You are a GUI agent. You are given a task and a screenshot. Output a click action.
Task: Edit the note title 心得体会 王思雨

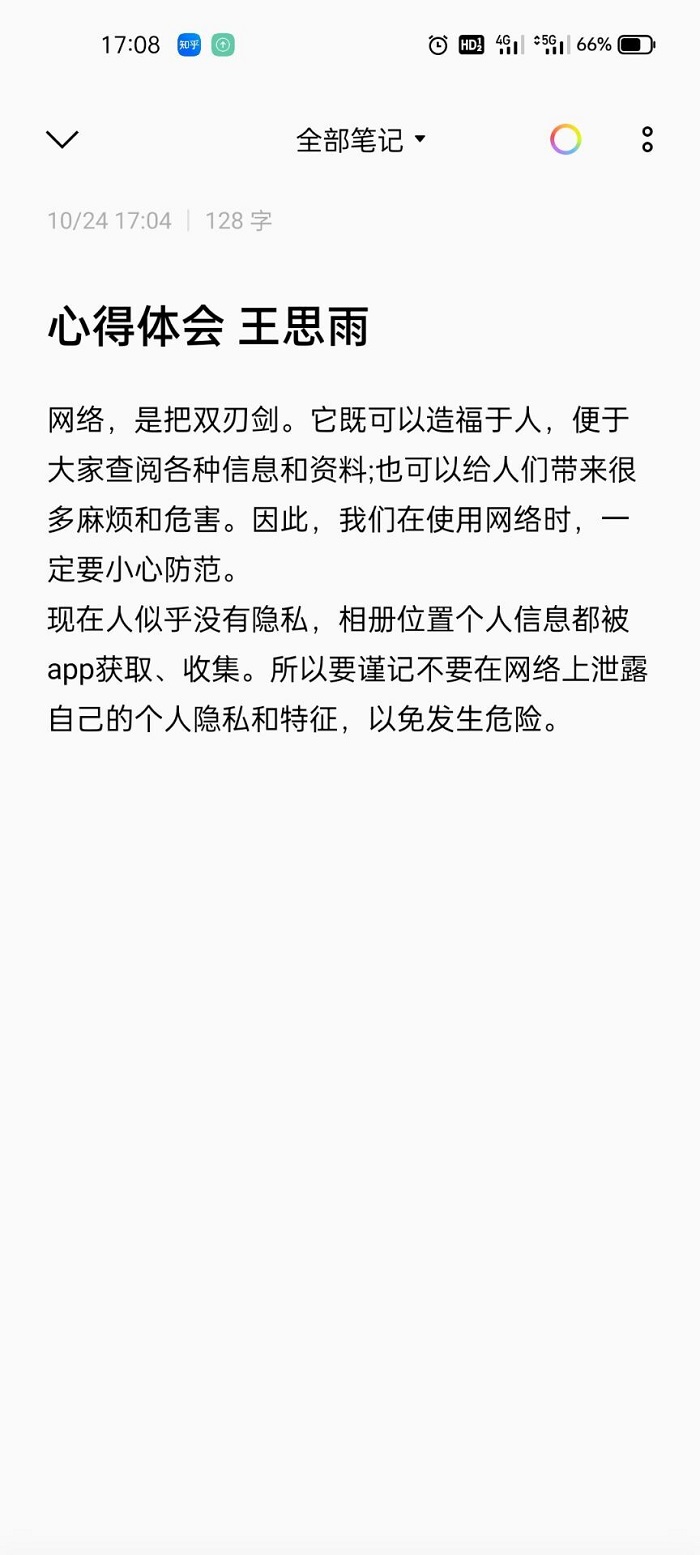coord(208,328)
